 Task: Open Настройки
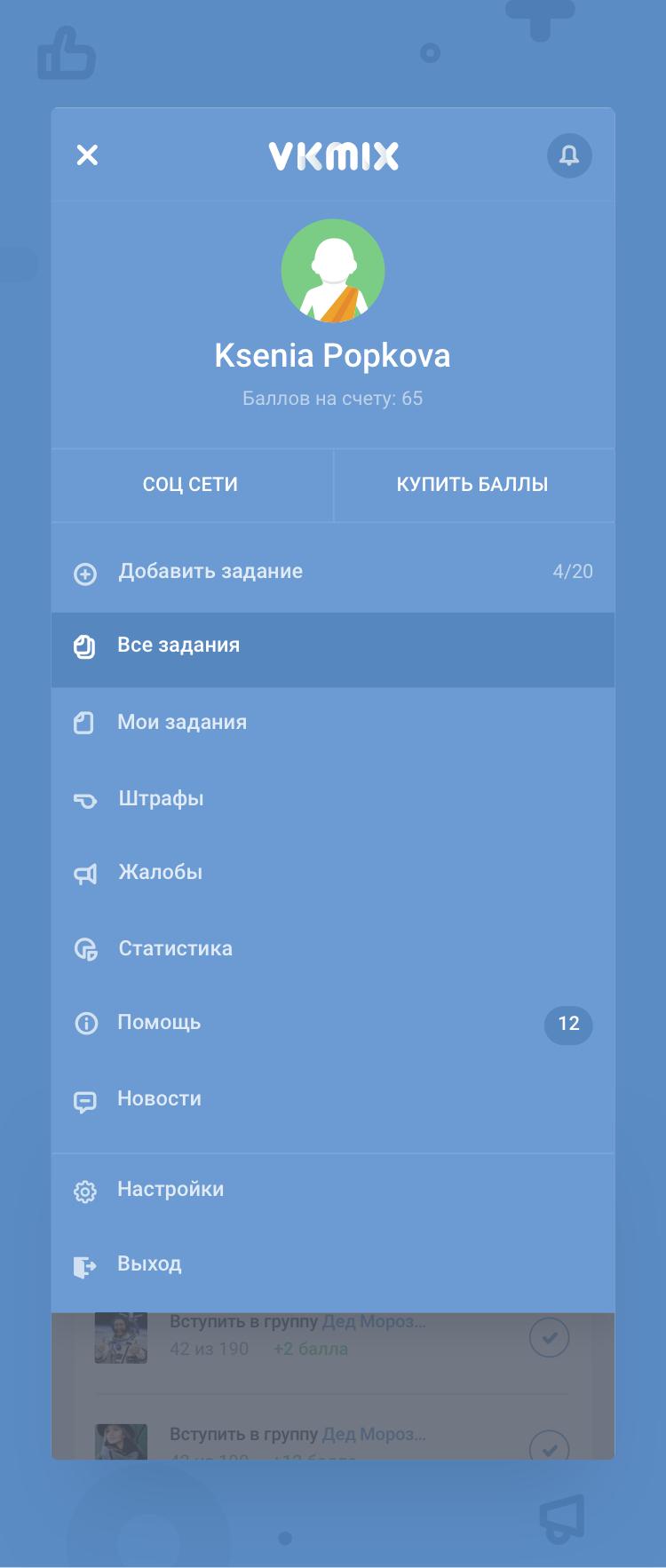(x=170, y=1190)
